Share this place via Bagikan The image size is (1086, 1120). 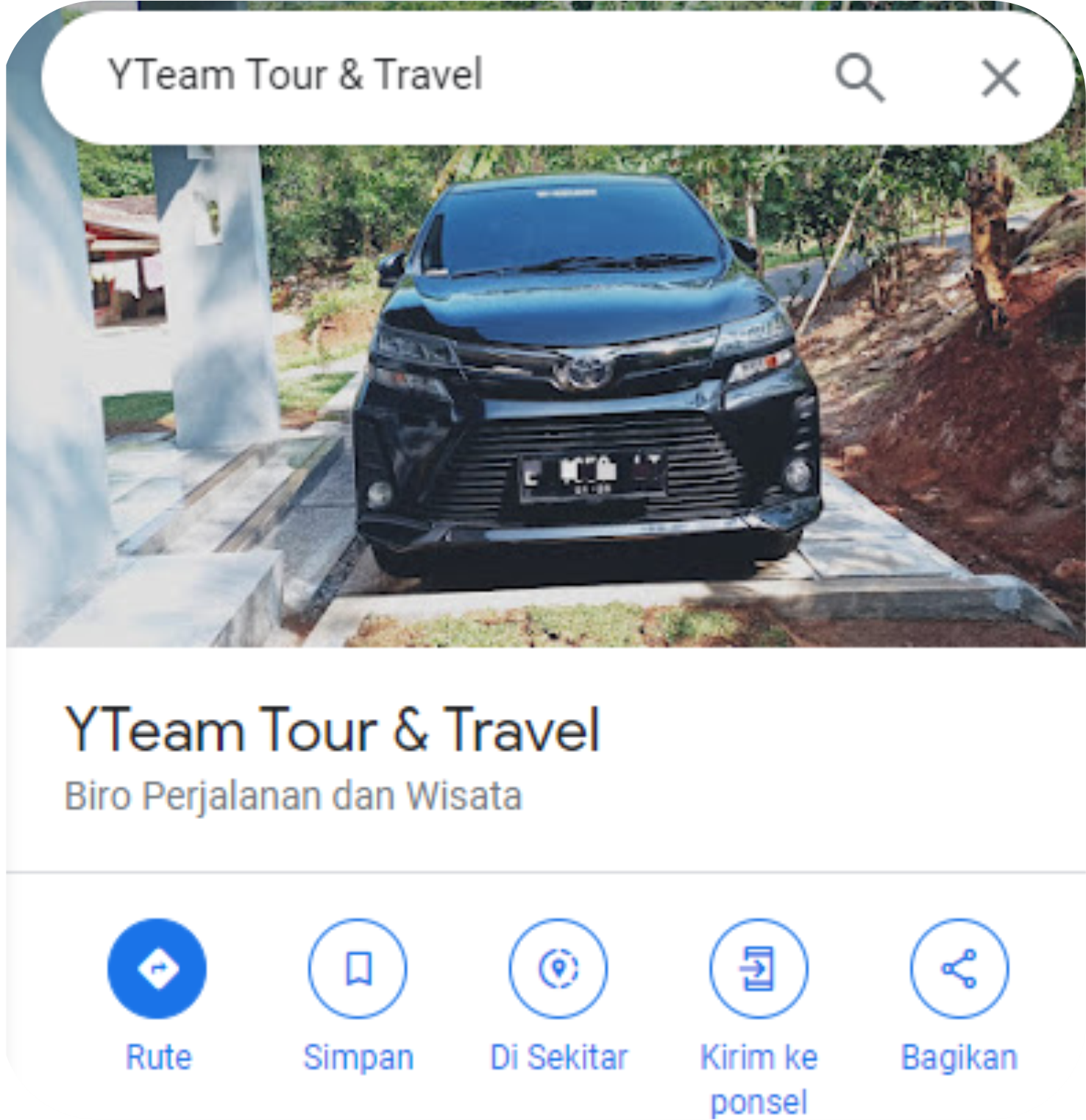(959, 968)
